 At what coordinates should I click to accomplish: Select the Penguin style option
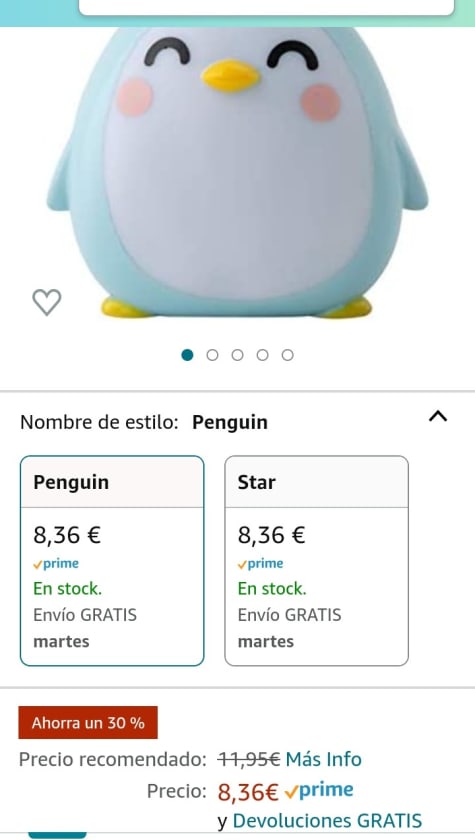(x=112, y=560)
